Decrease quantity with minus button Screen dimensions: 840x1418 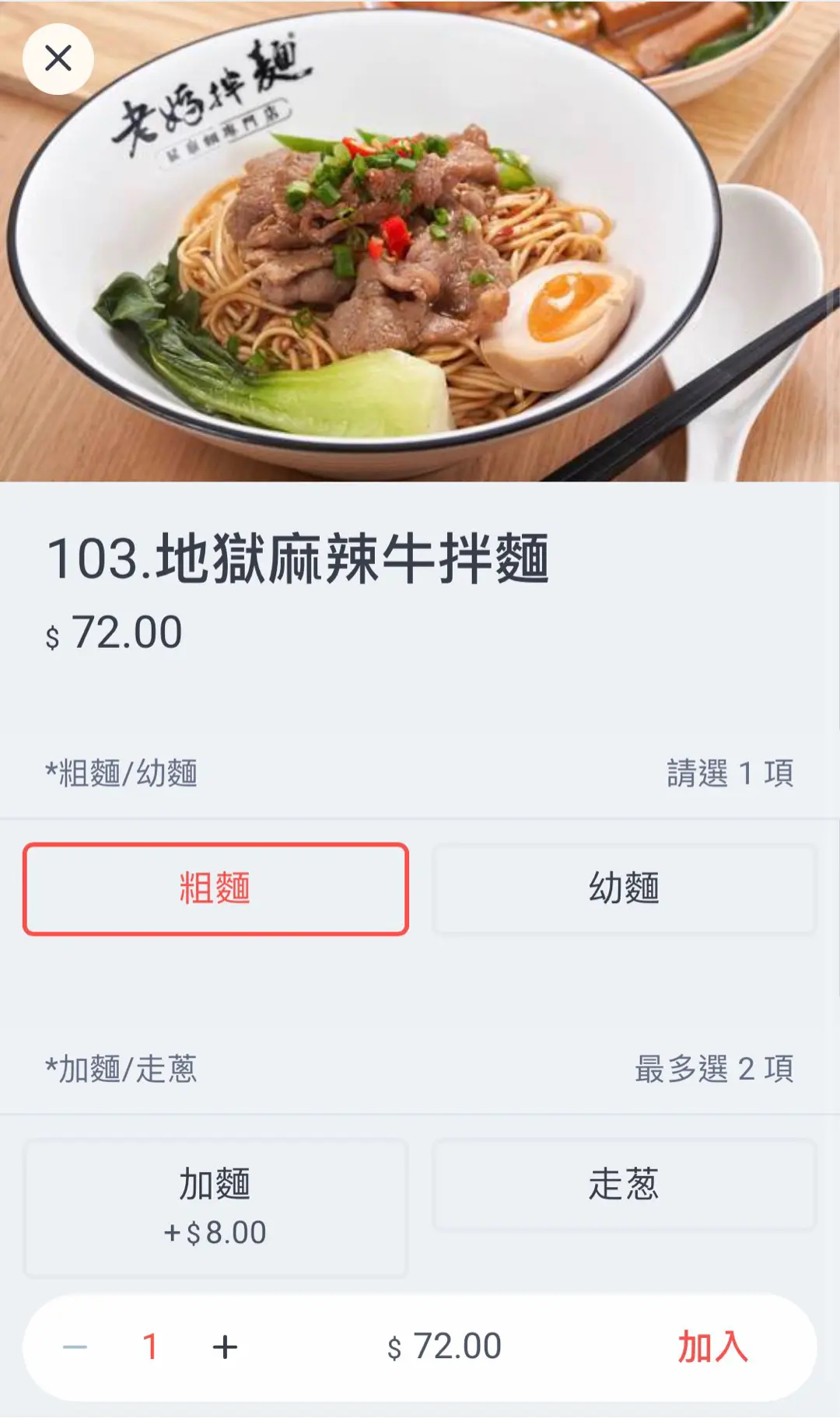[75, 1346]
